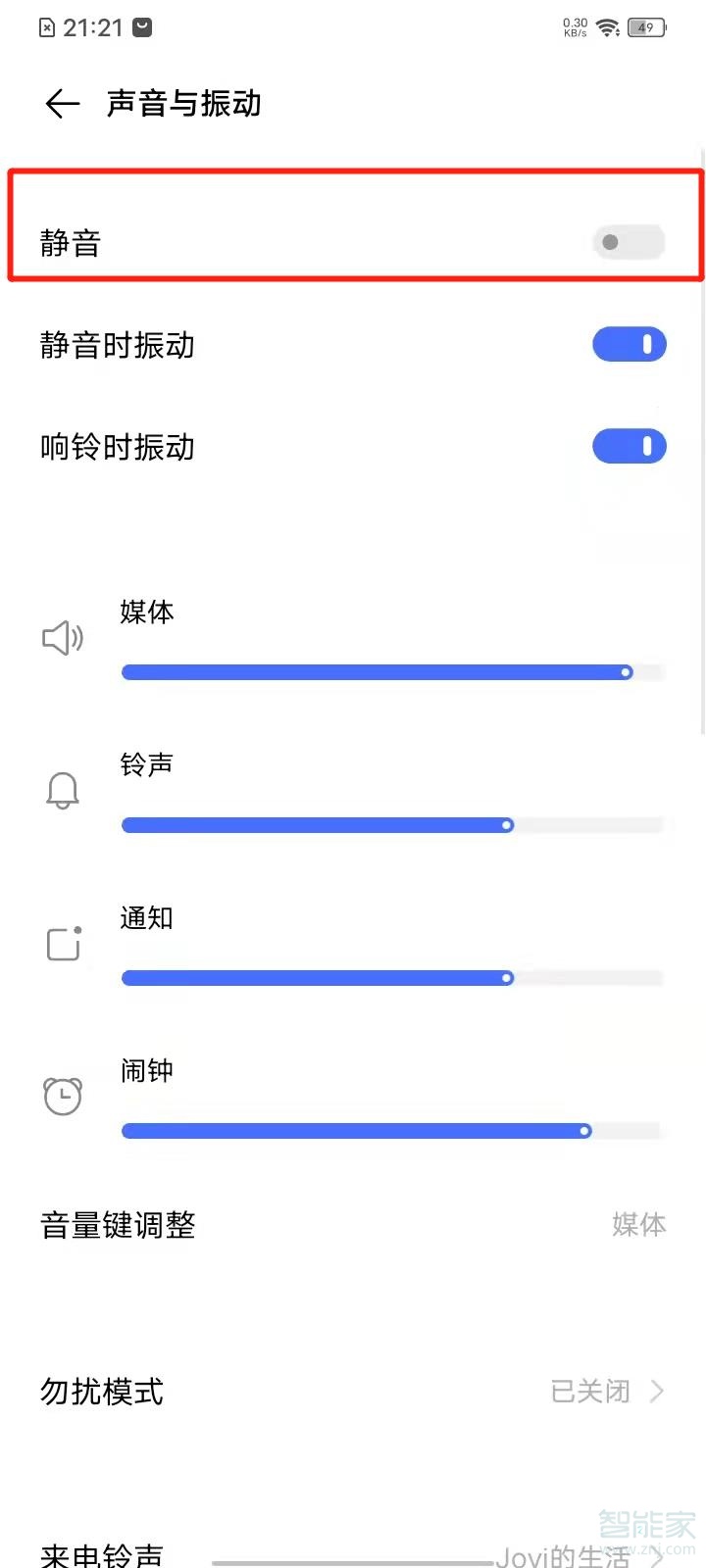This screenshot has width=706, height=1568.
Task: Enable the 静音 mute switch
Action: (628, 241)
